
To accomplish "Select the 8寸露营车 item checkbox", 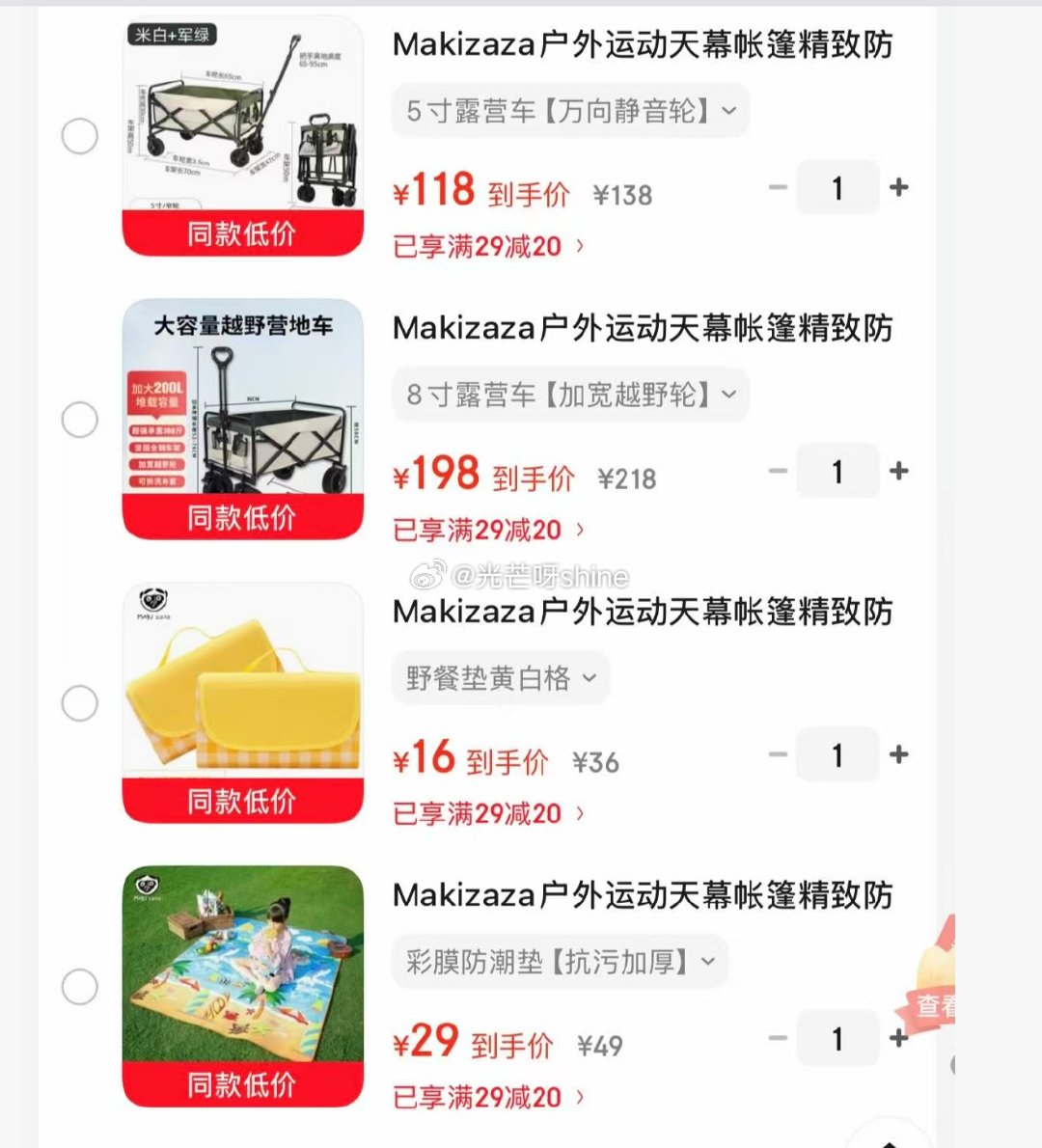I will pyautogui.click(x=80, y=420).
